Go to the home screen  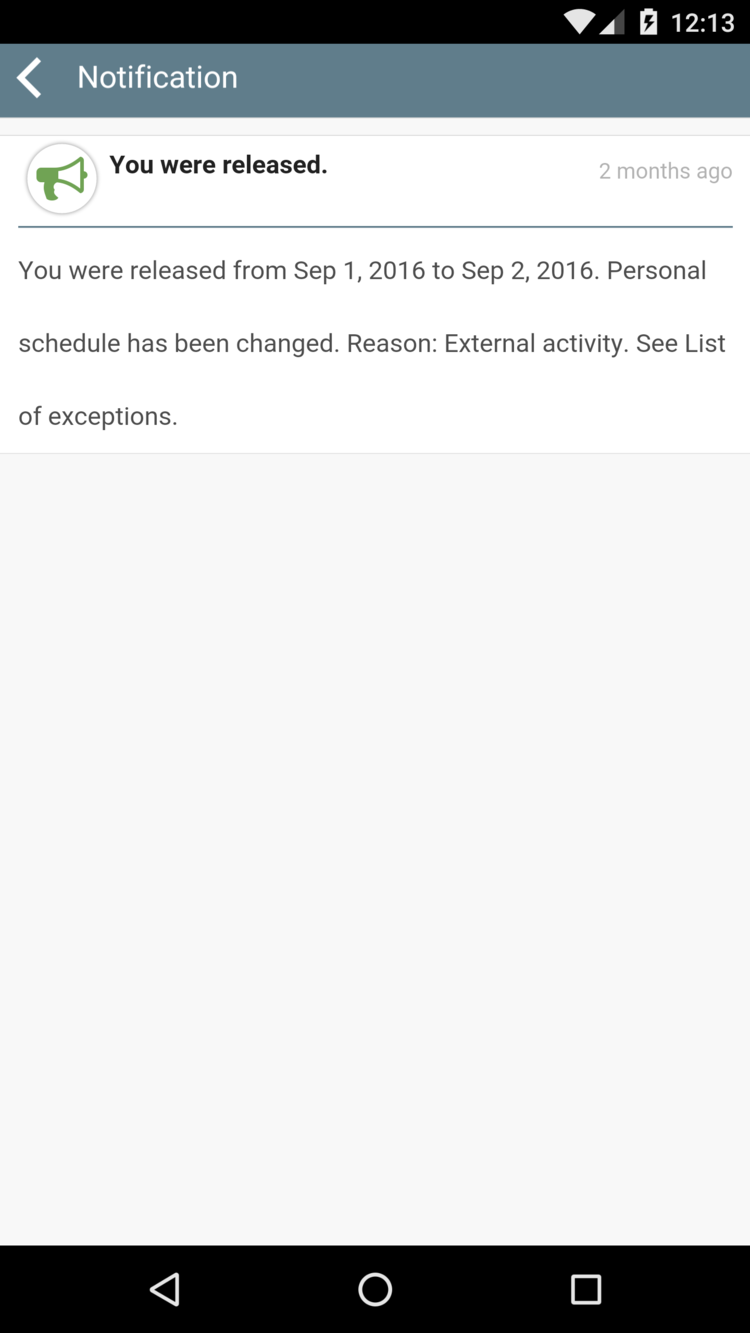coord(375,1289)
